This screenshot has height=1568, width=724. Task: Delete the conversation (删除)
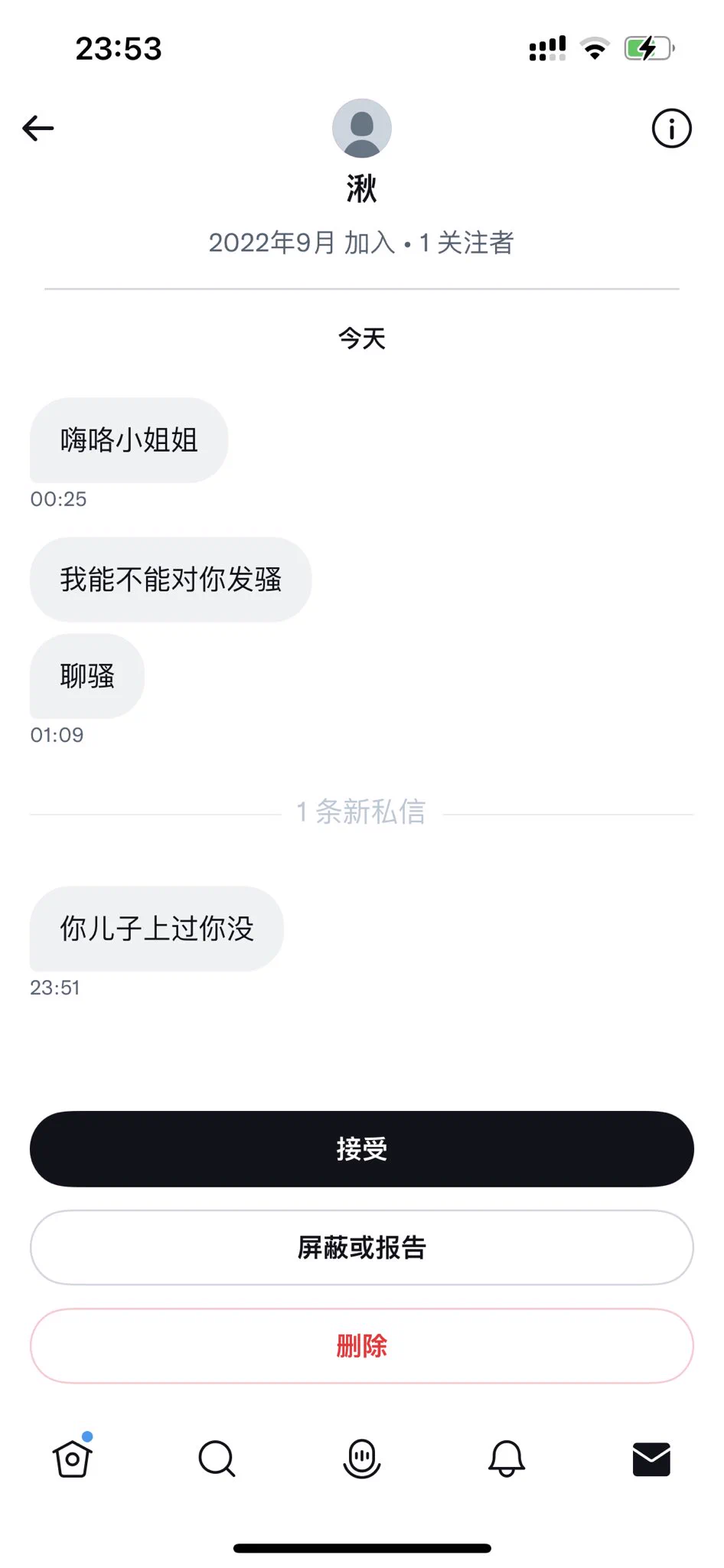pos(362,1345)
